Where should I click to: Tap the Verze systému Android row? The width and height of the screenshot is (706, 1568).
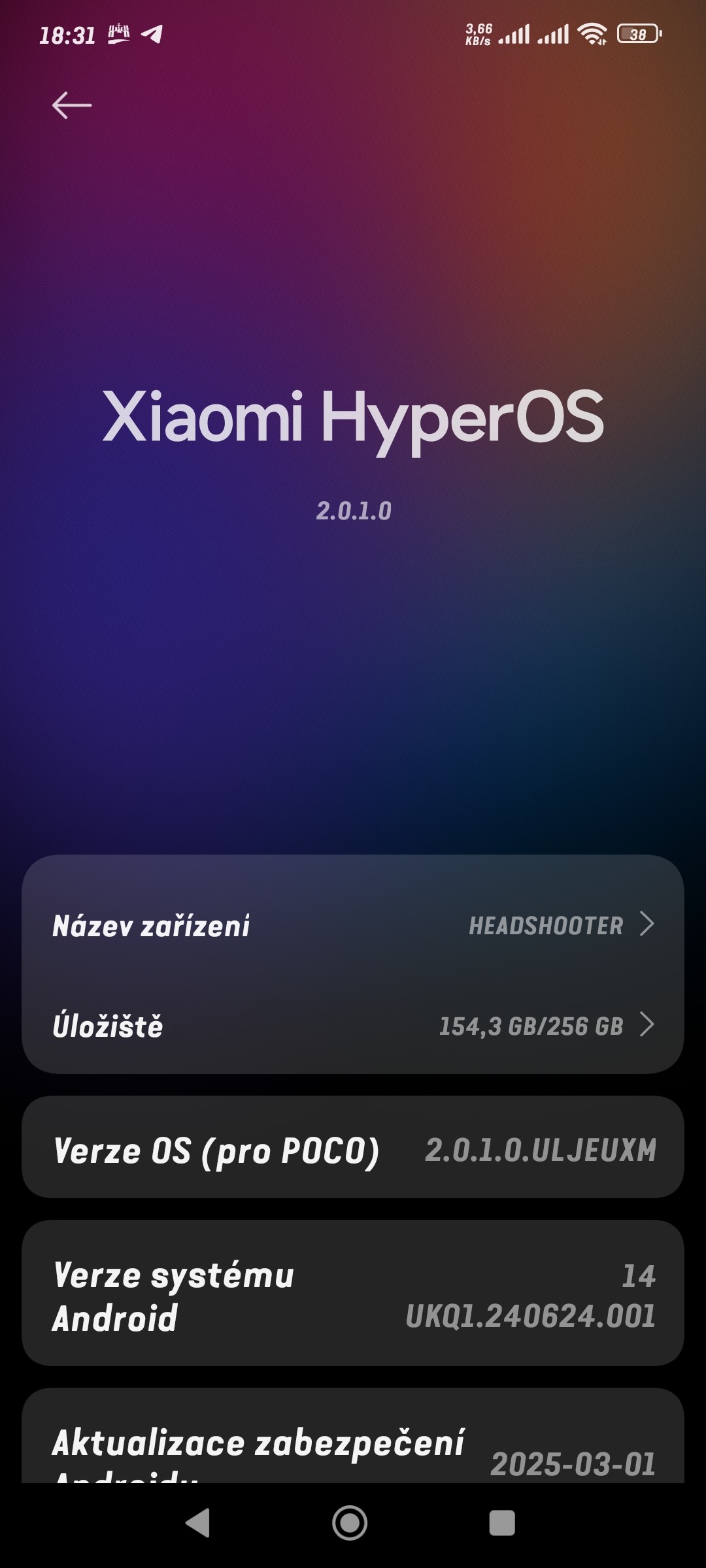[x=353, y=1297]
